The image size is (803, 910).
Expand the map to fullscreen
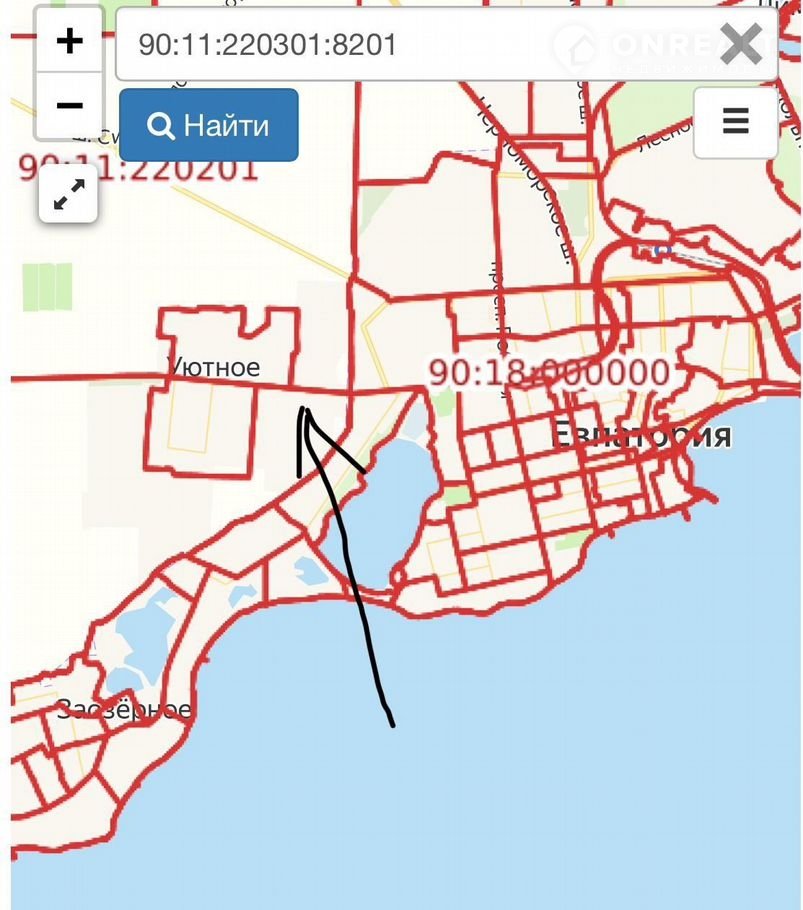(69, 194)
